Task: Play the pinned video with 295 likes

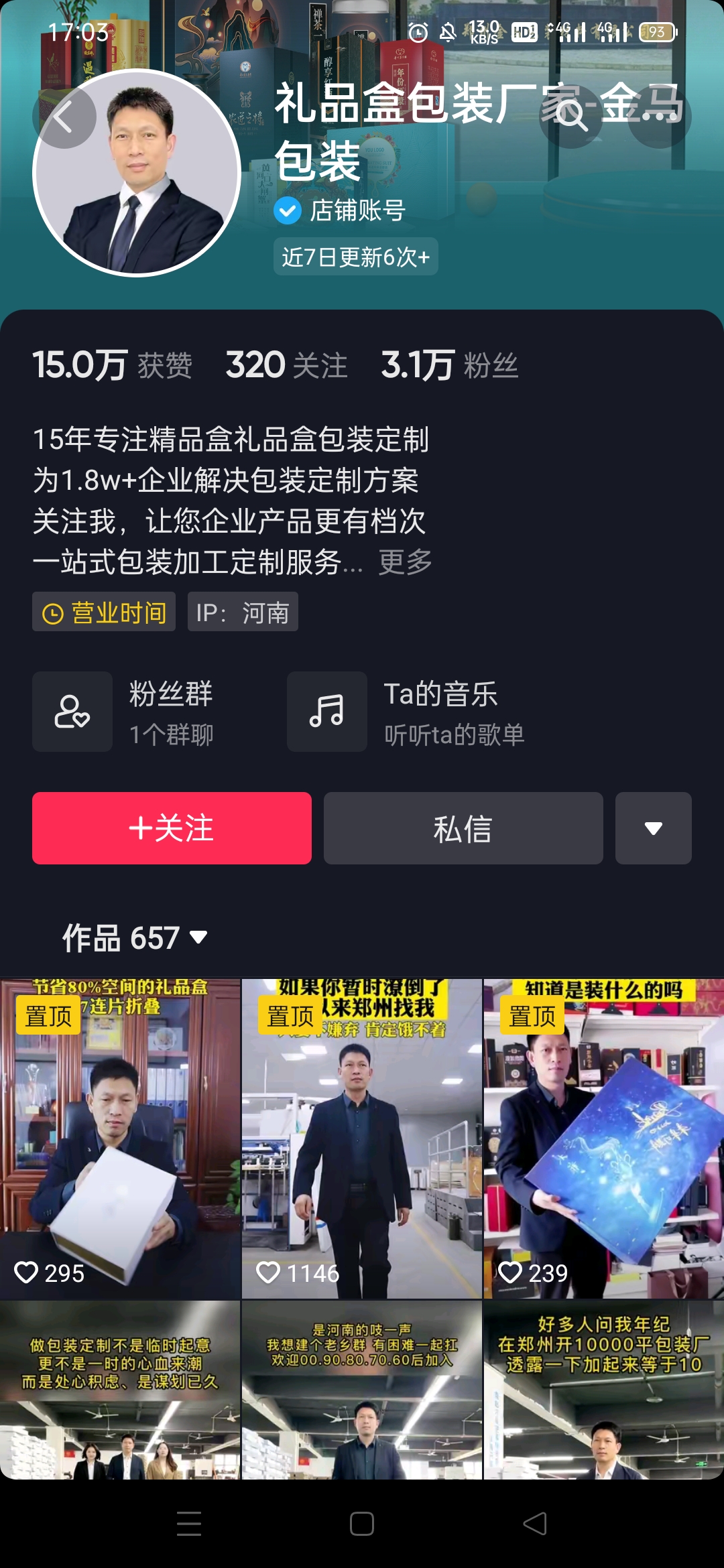Action: coord(120,1138)
